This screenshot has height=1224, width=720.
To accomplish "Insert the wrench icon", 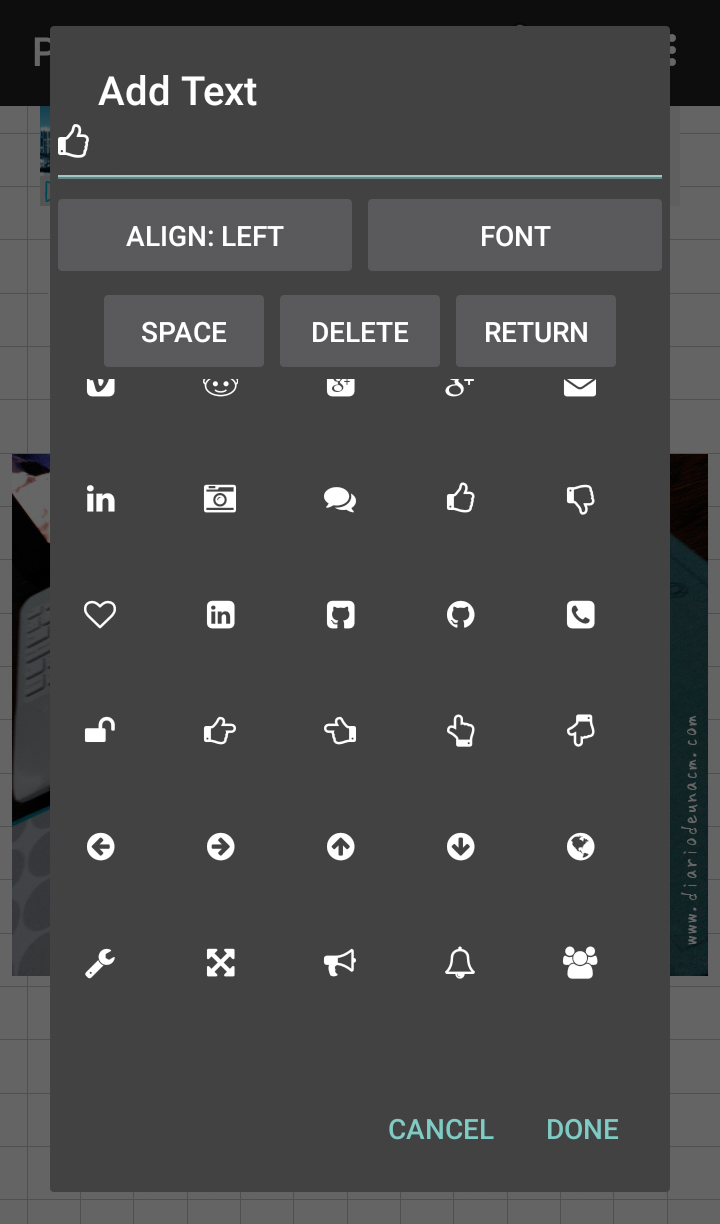I will 100,963.
